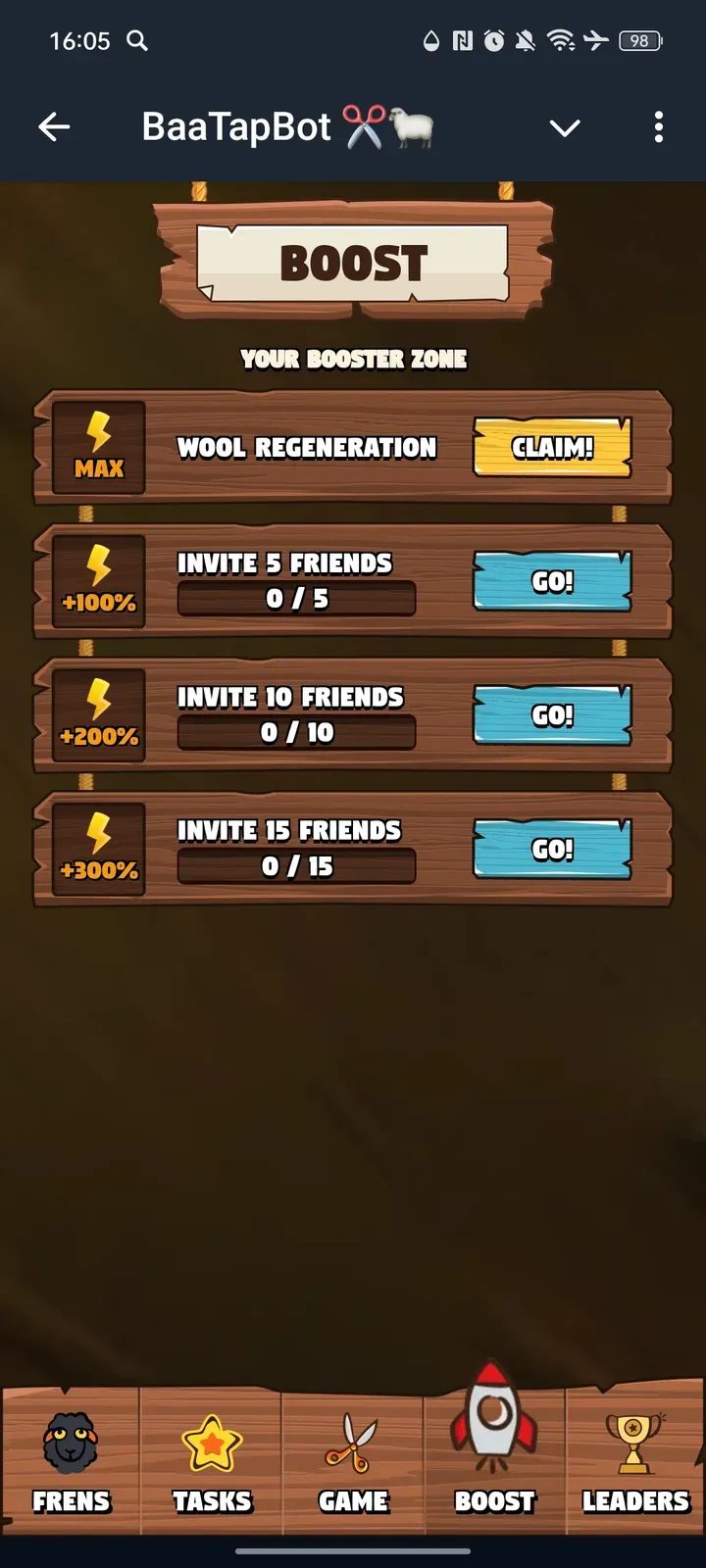Tap GO! for Invite 15 Friends
The image size is (706, 1568).
click(x=552, y=849)
